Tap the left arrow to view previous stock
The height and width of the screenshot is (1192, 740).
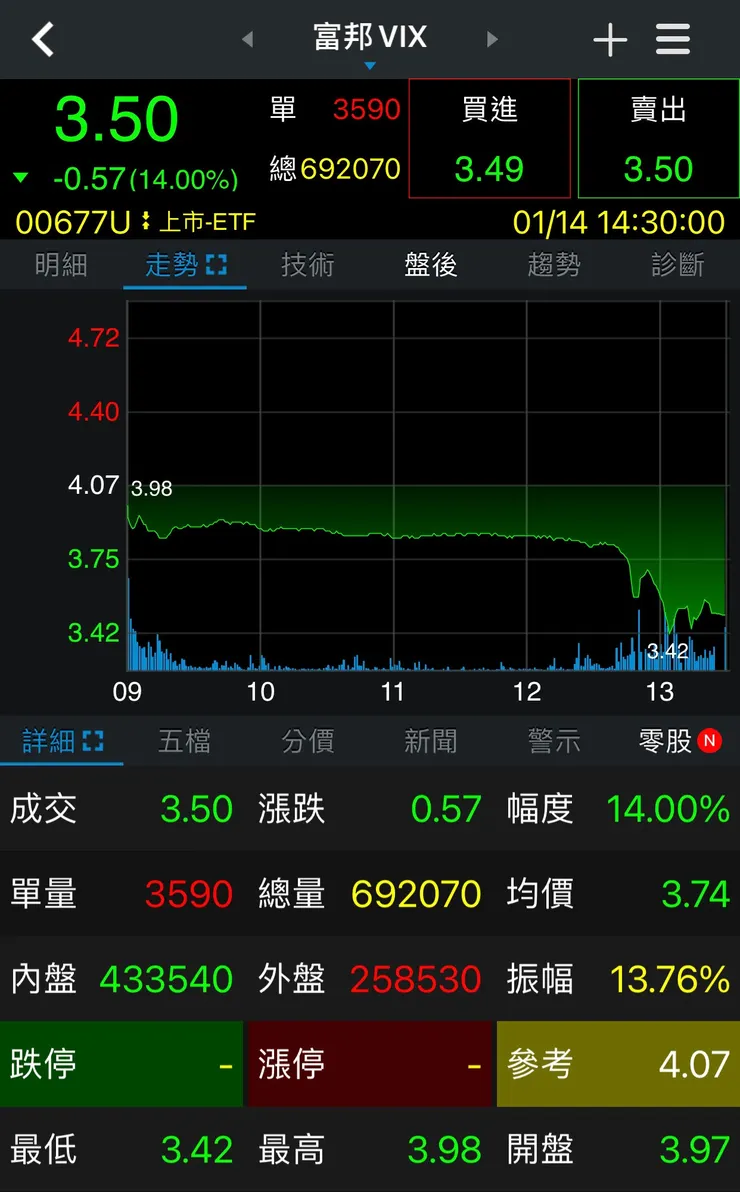pyautogui.click(x=246, y=39)
